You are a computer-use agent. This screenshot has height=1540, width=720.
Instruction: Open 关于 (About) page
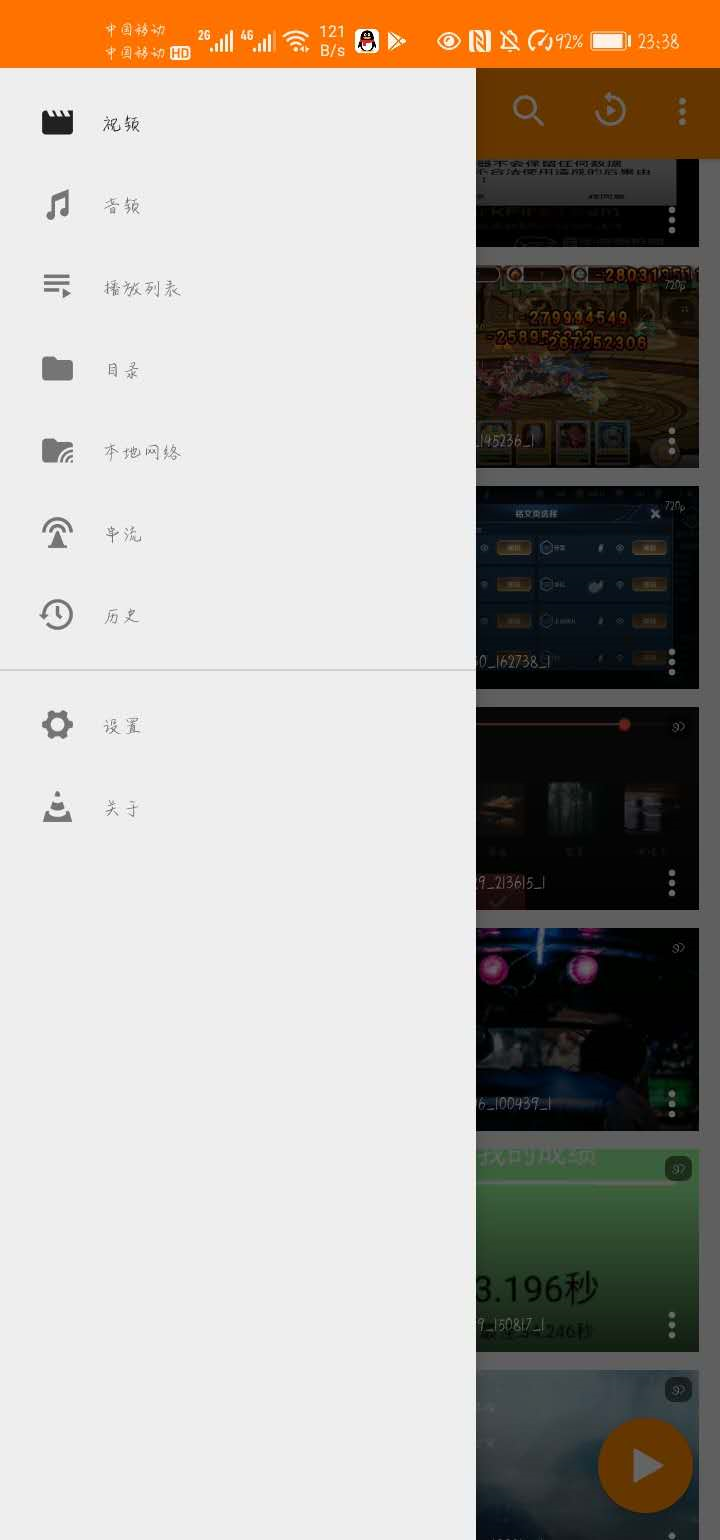point(120,808)
